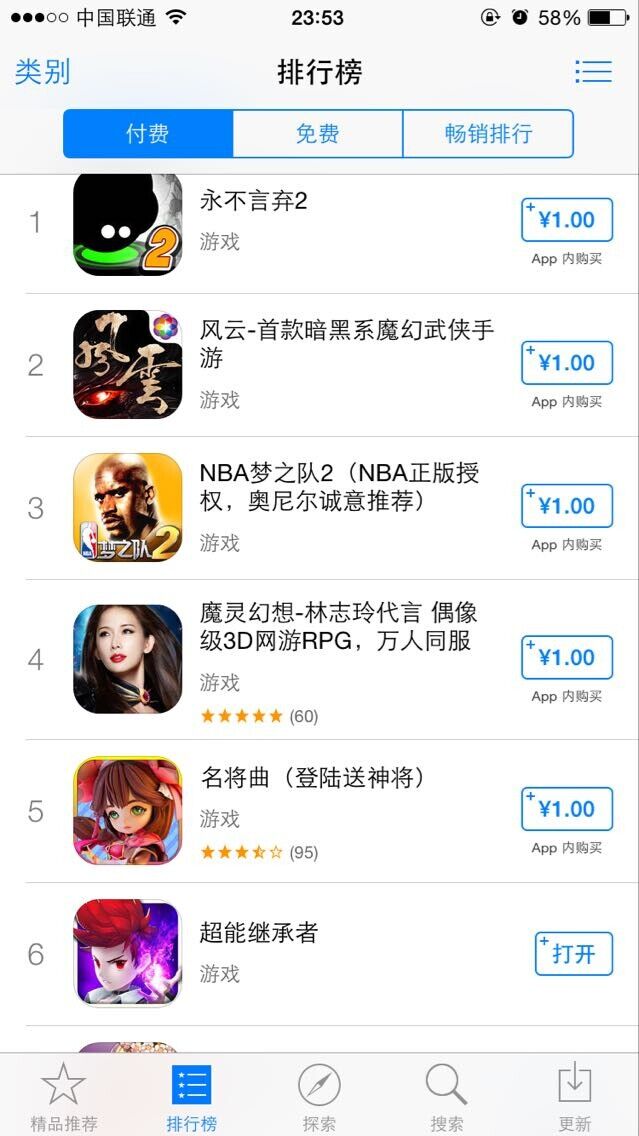Open the 名将曲 listing
This screenshot has width=639, height=1136.
pos(313,777)
